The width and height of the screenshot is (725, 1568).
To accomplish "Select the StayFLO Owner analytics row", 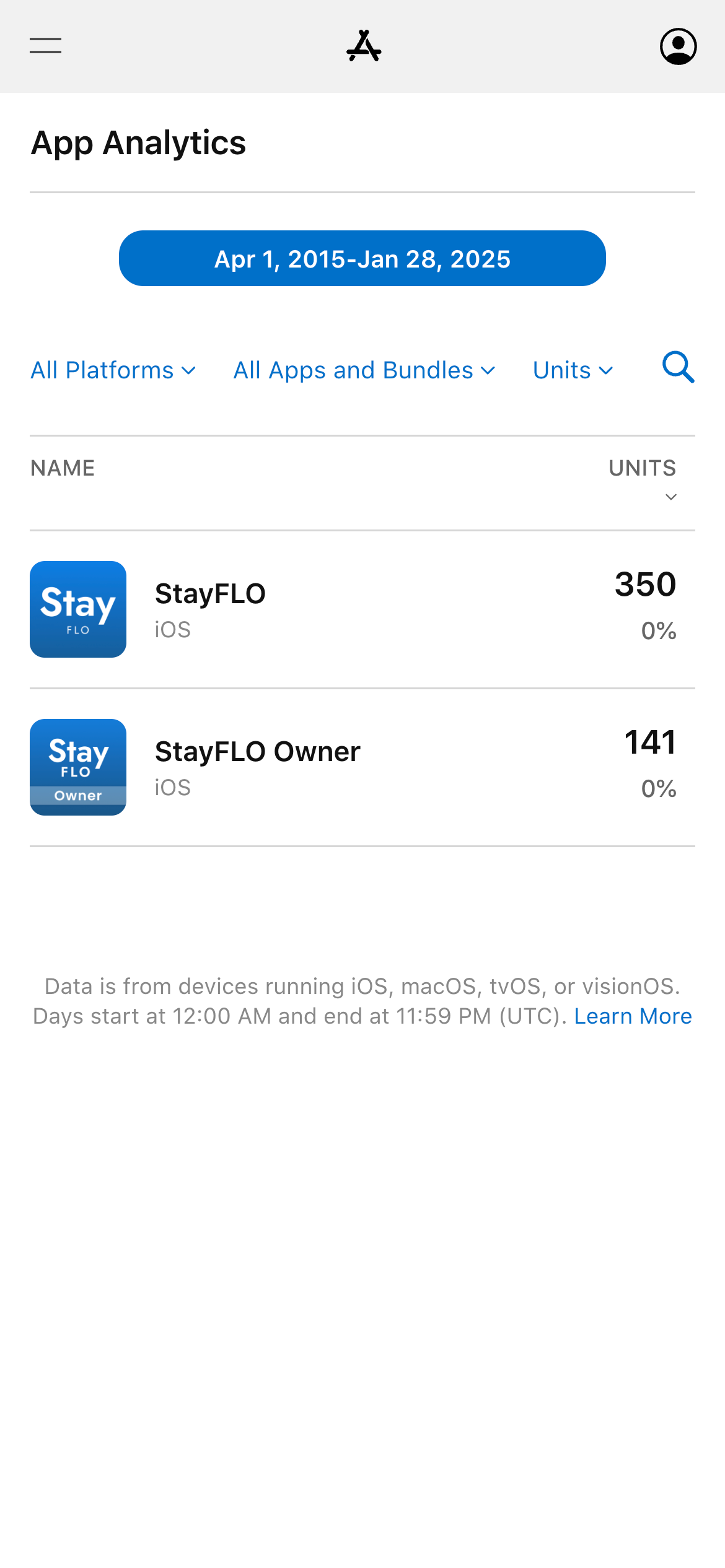I will (x=362, y=767).
